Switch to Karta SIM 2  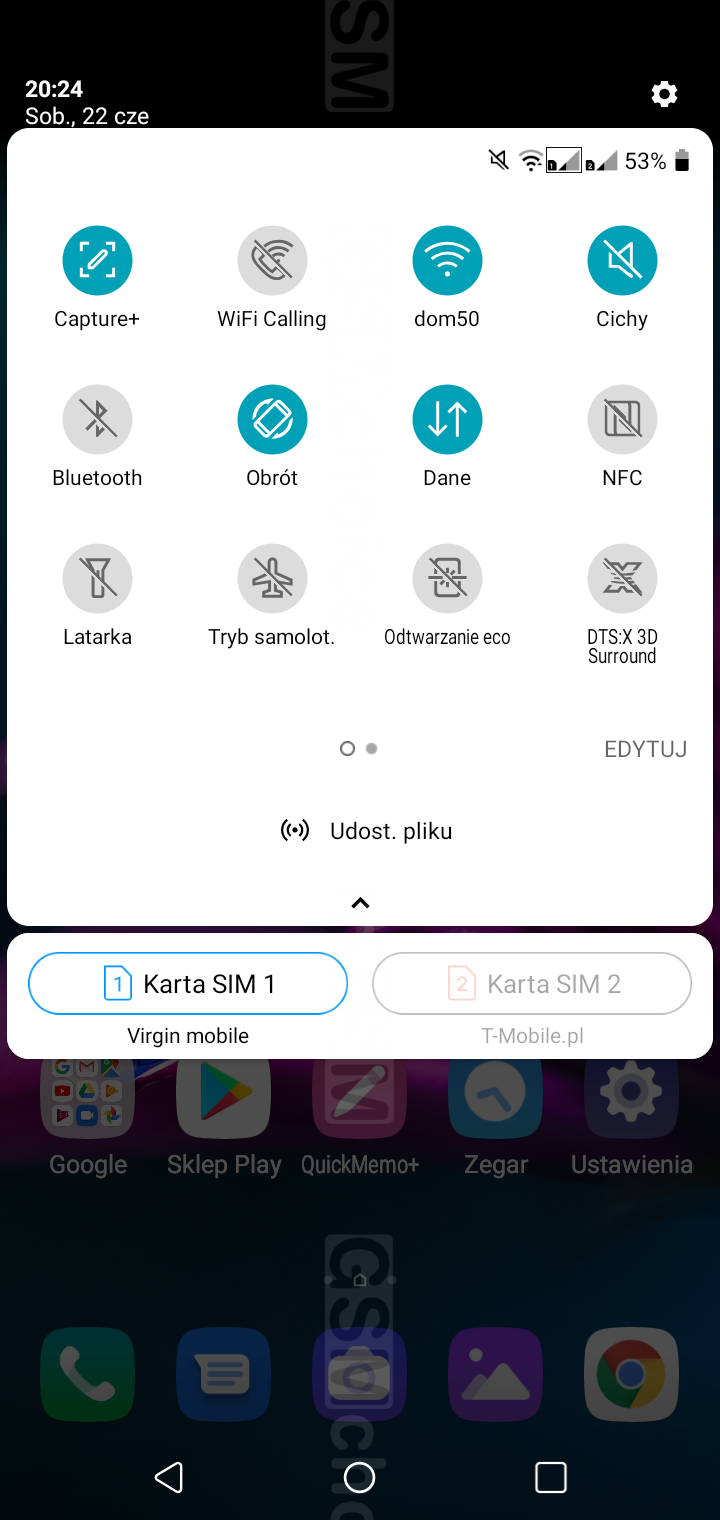point(532,984)
